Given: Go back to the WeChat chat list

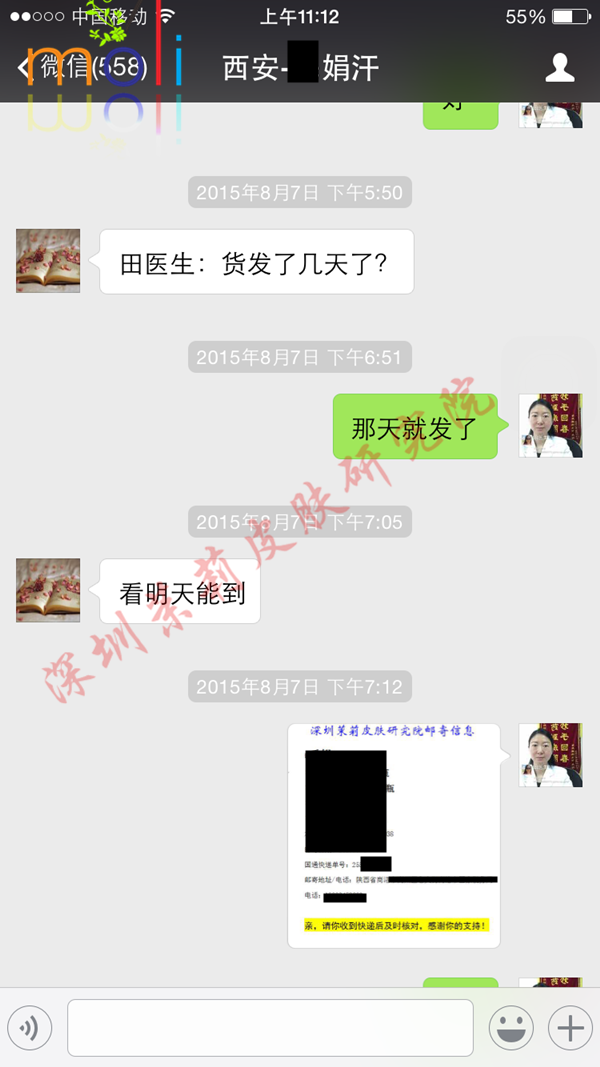Looking at the screenshot, I should (80, 68).
